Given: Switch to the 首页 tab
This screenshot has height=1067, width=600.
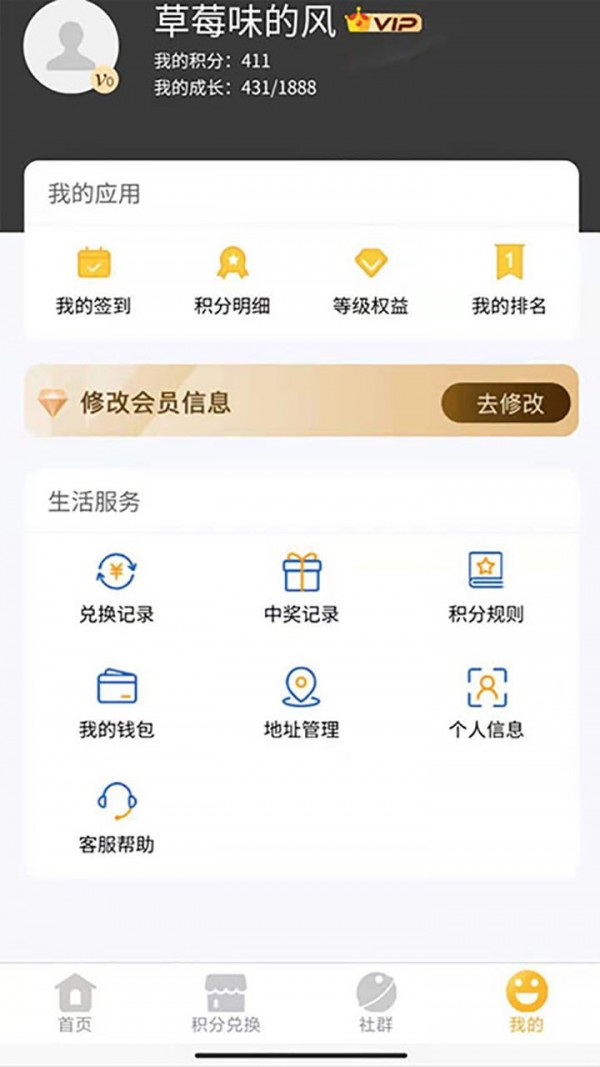Looking at the screenshot, I should tap(75, 1003).
